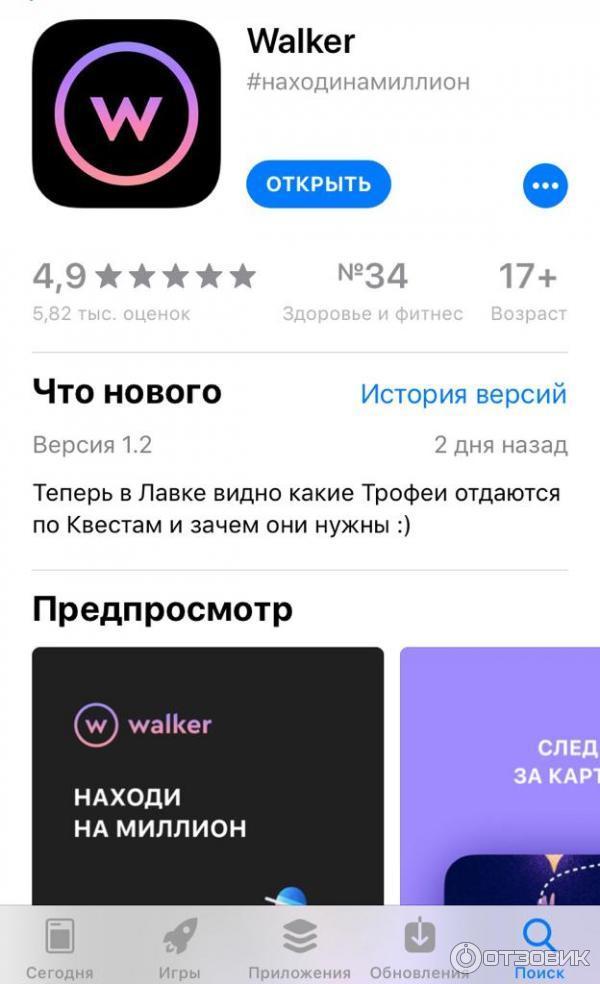The height and width of the screenshot is (984, 600).
Task: Open История версий link
Action: (x=463, y=393)
